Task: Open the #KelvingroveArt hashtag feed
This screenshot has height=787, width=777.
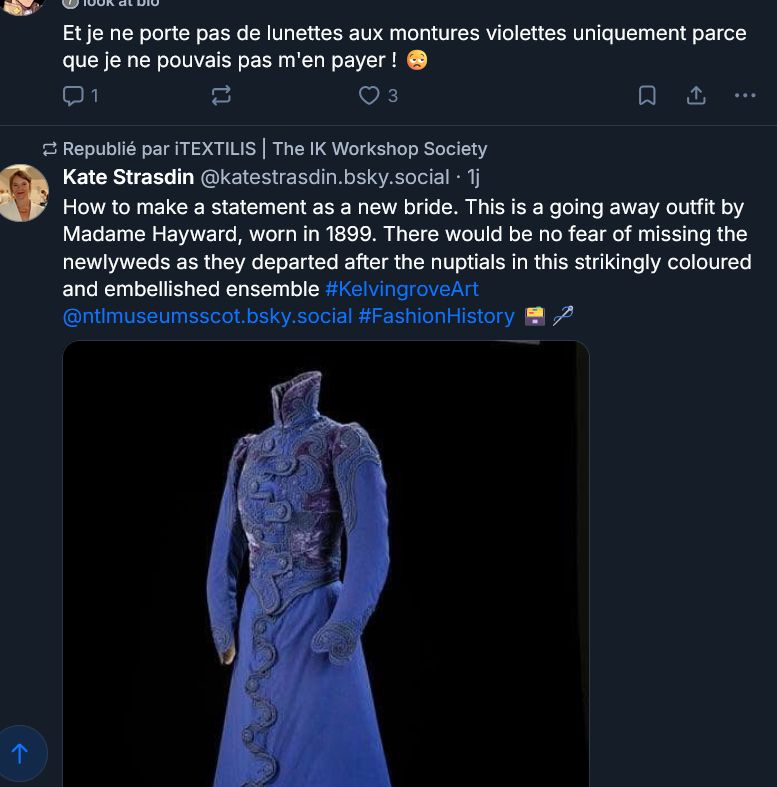Action: click(400, 289)
